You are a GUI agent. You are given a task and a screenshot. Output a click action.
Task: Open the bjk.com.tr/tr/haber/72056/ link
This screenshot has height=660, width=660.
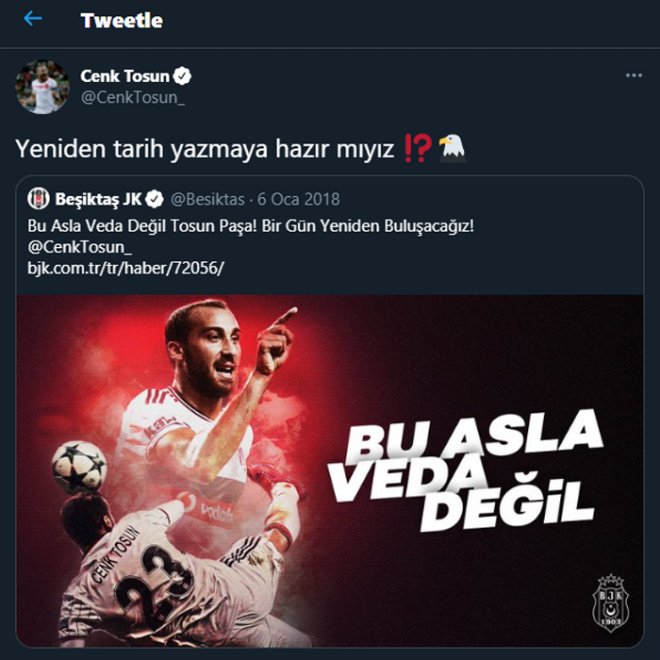(x=124, y=269)
